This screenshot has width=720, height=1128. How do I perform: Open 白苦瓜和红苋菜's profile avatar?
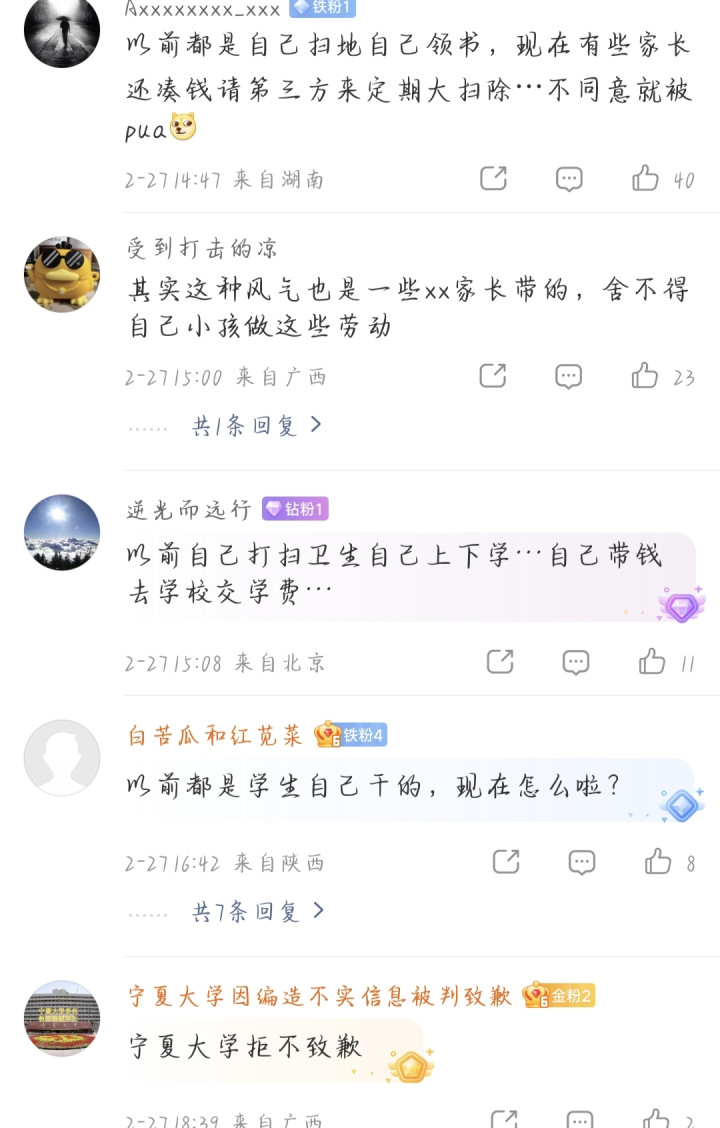pyautogui.click(x=62, y=758)
